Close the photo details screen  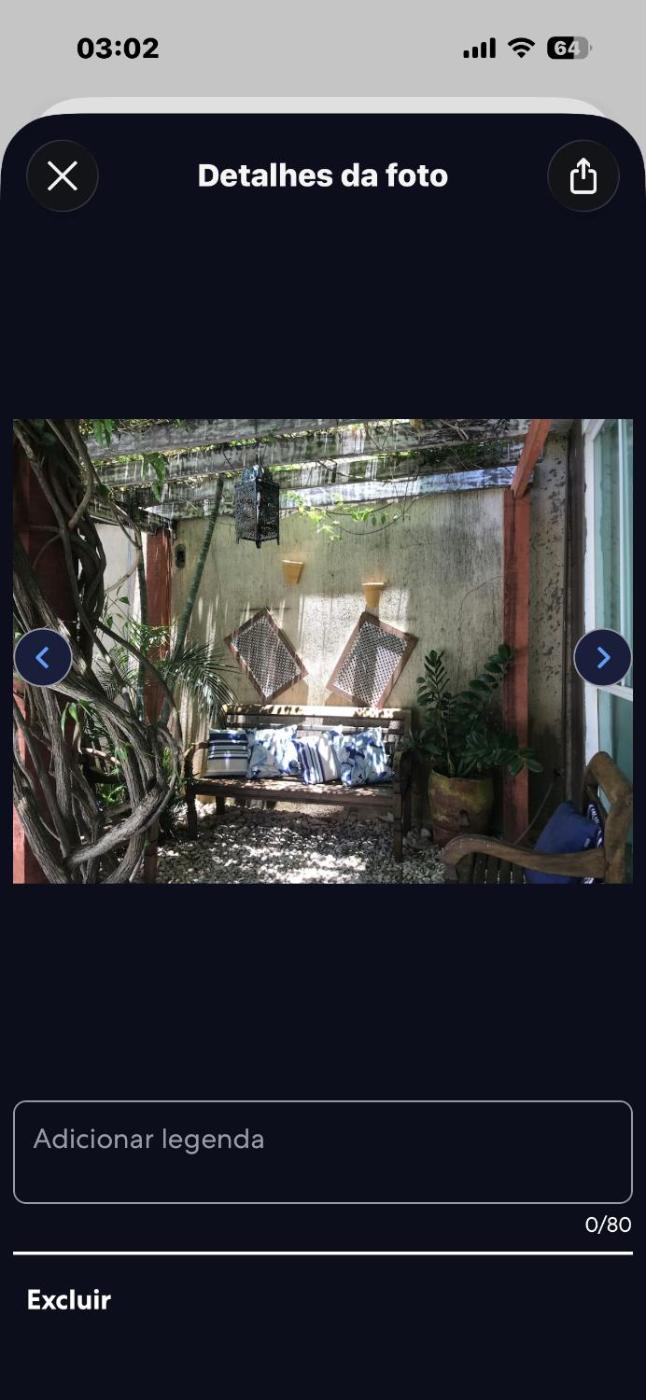point(62,176)
